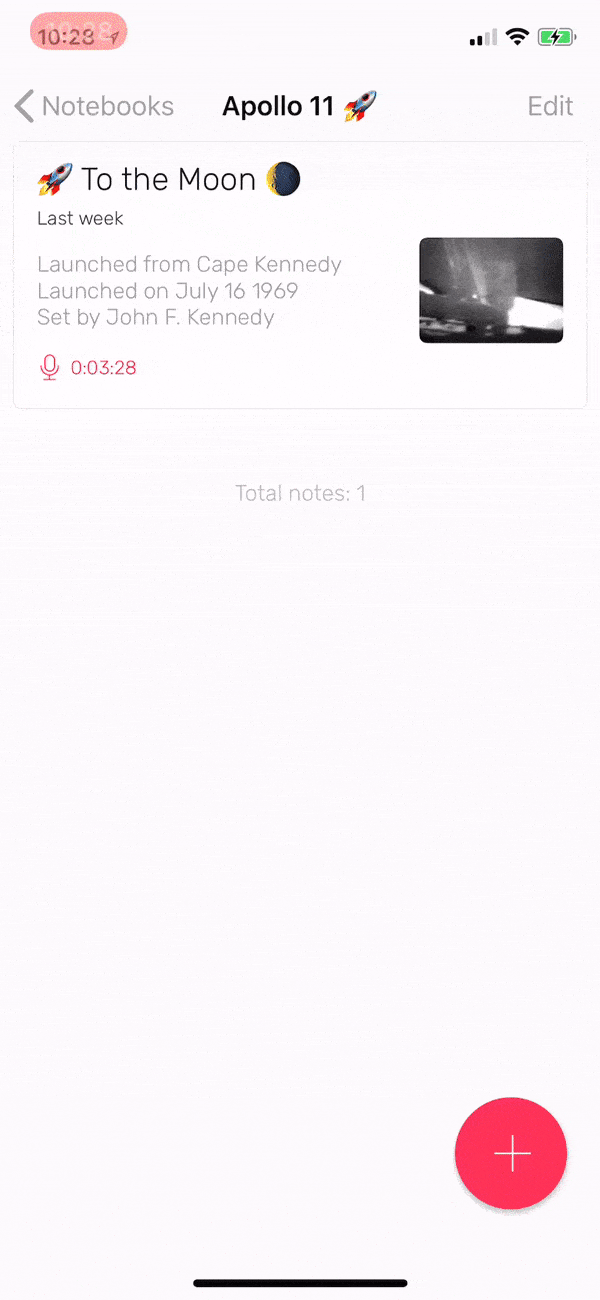This screenshot has width=600, height=1300.
Task: Tap Edit in the top bar
Action: point(550,106)
